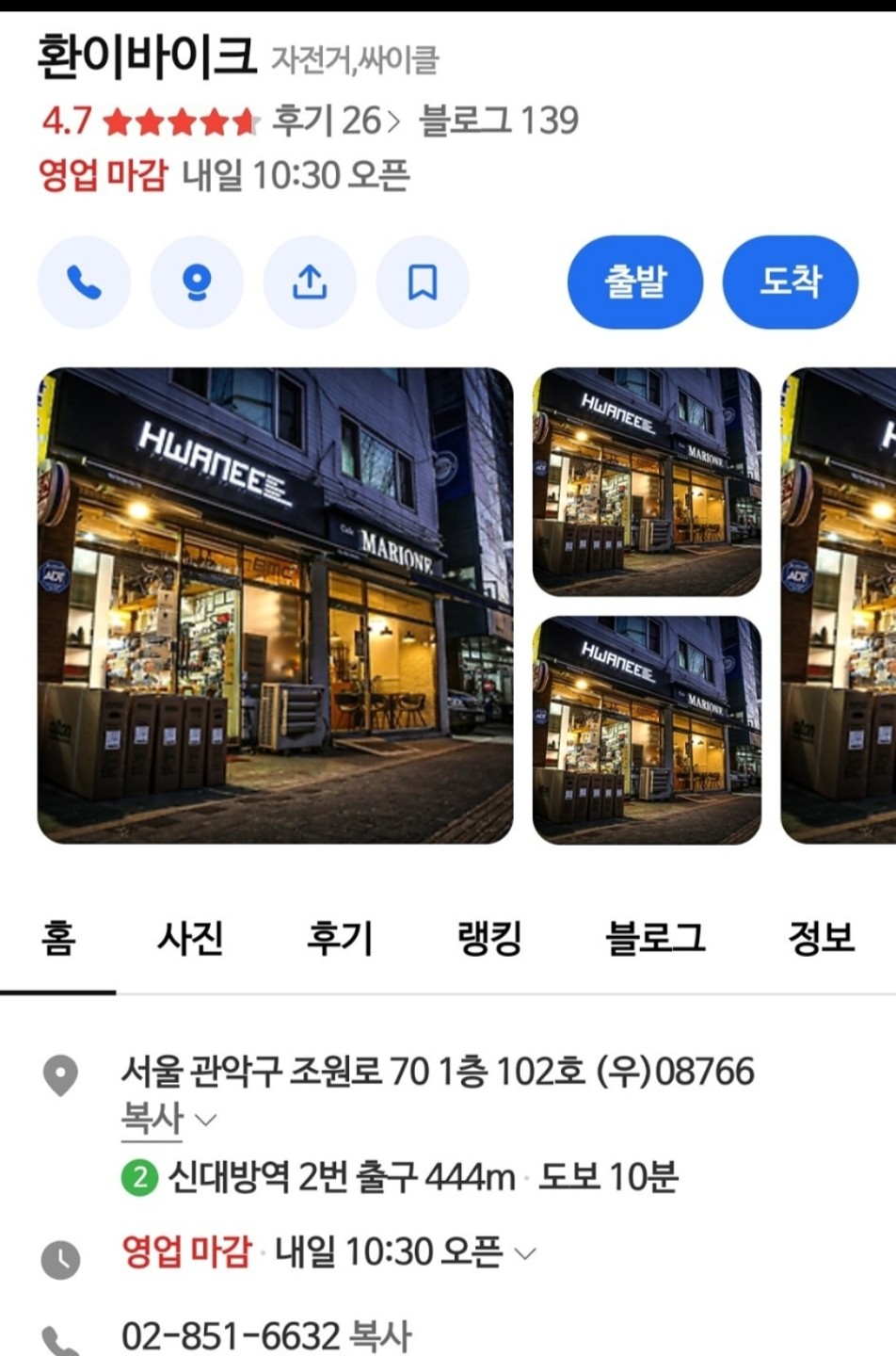Call the store using the phone icon
This screenshot has height=1356, width=896.
[x=83, y=282]
